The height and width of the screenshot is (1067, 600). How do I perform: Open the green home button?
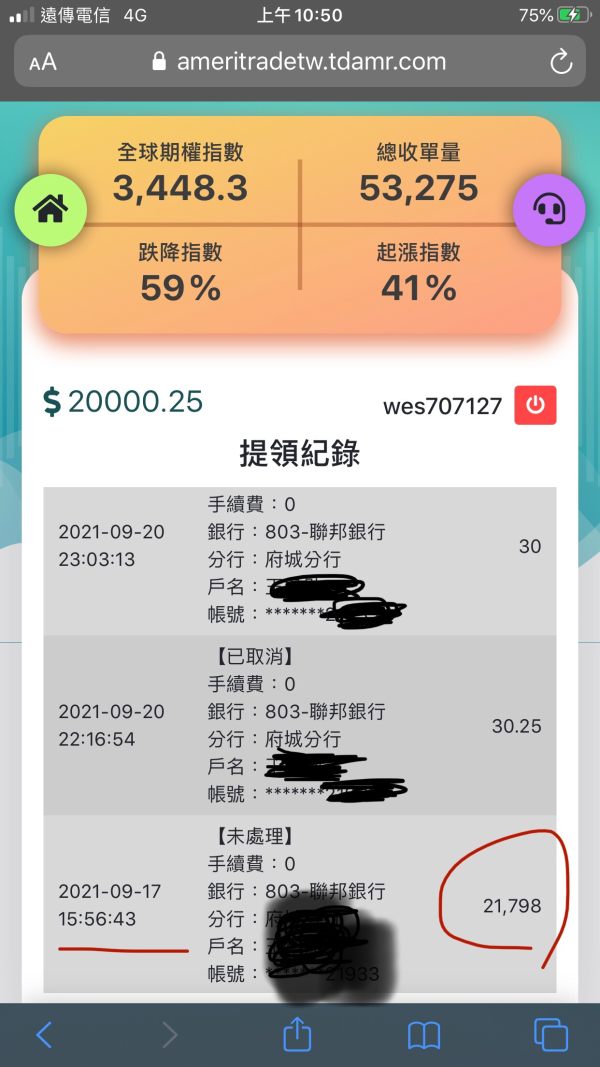[51, 210]
